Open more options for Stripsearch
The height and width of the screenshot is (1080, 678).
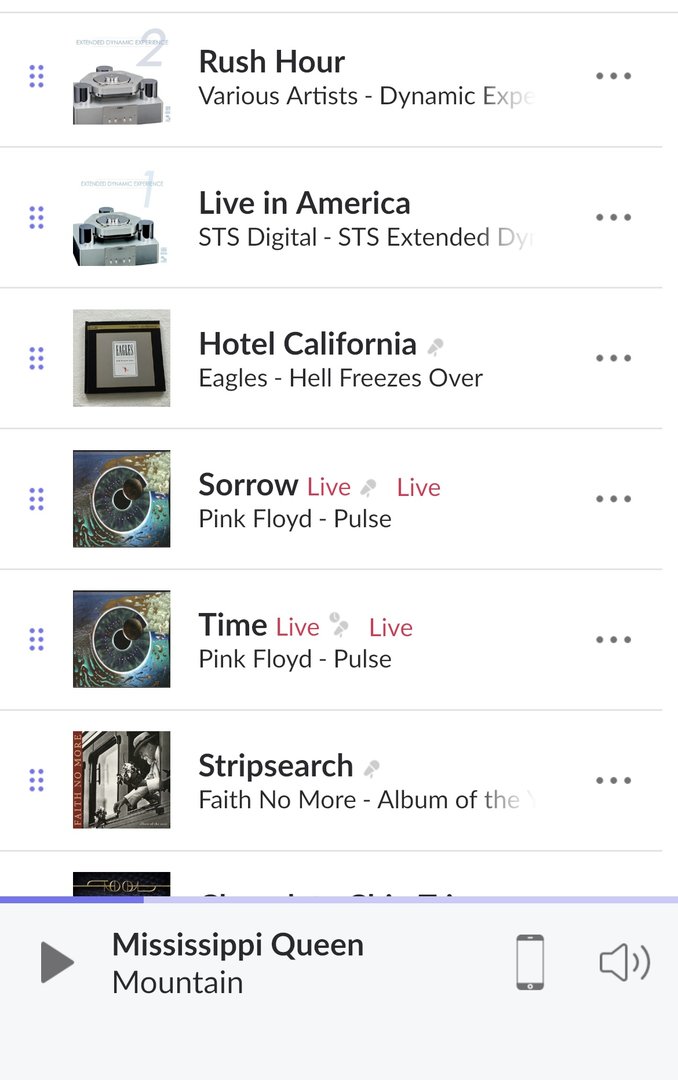[x=613, y=781]
